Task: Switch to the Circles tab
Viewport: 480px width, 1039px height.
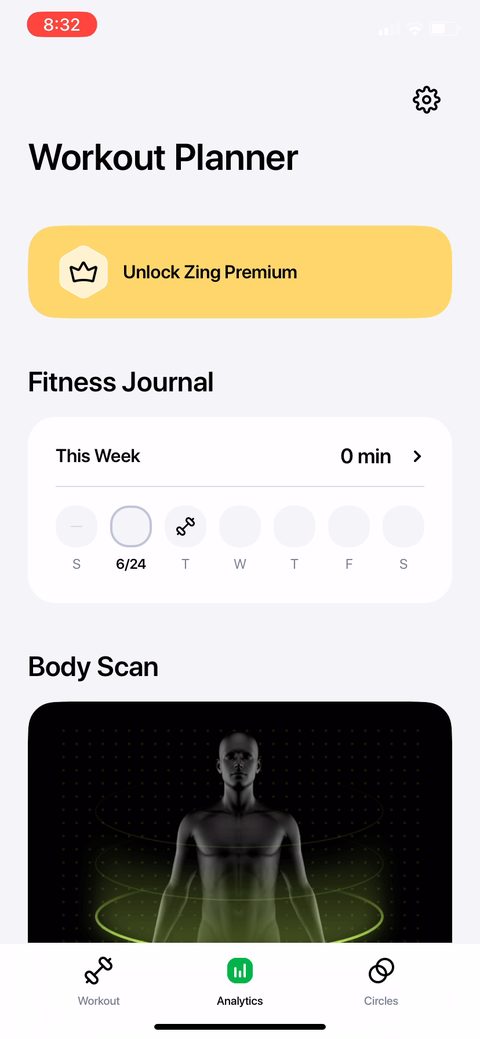Action: pos(381,982)
